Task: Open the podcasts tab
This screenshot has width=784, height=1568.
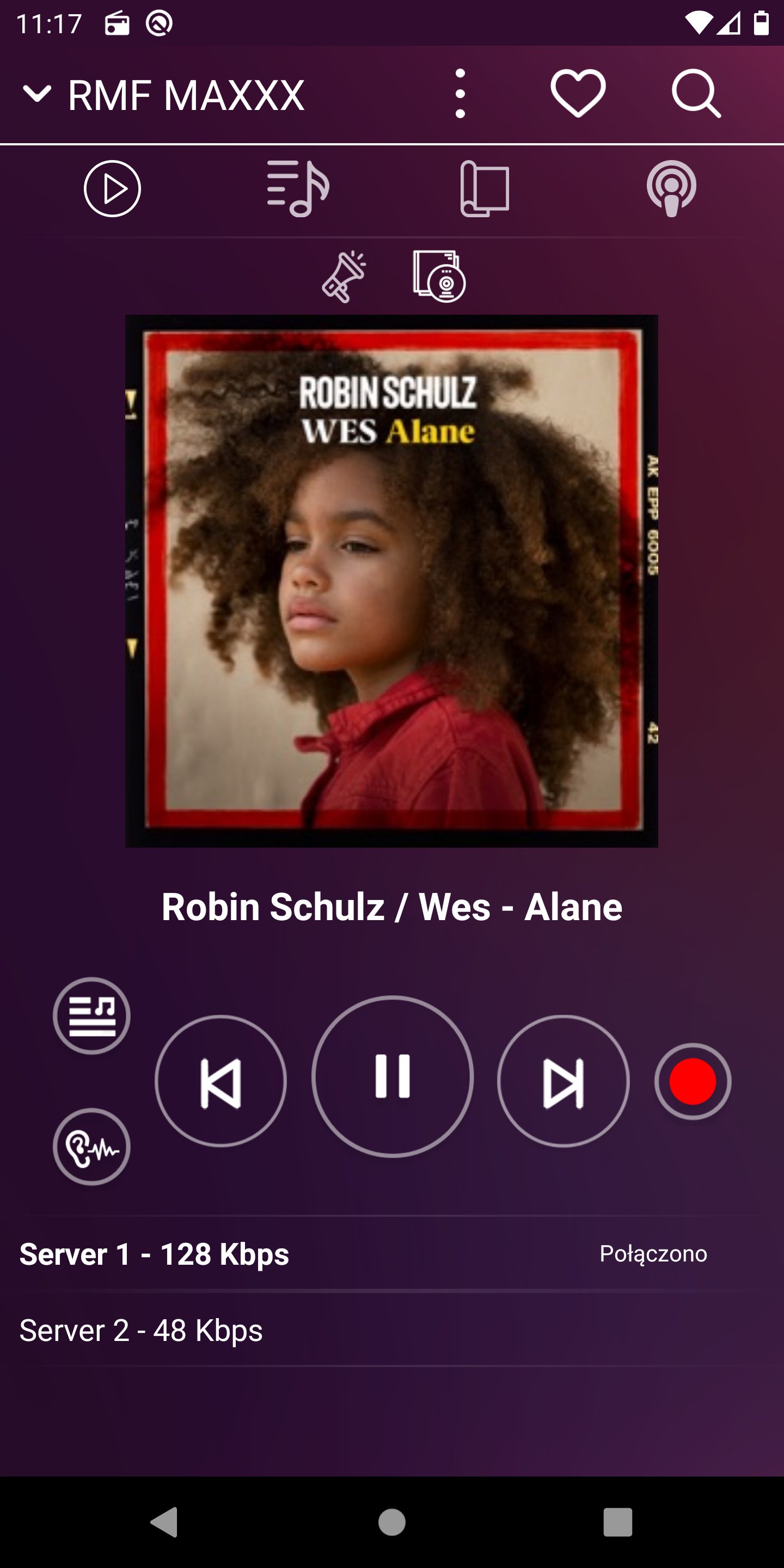Action: pos(671,189)
